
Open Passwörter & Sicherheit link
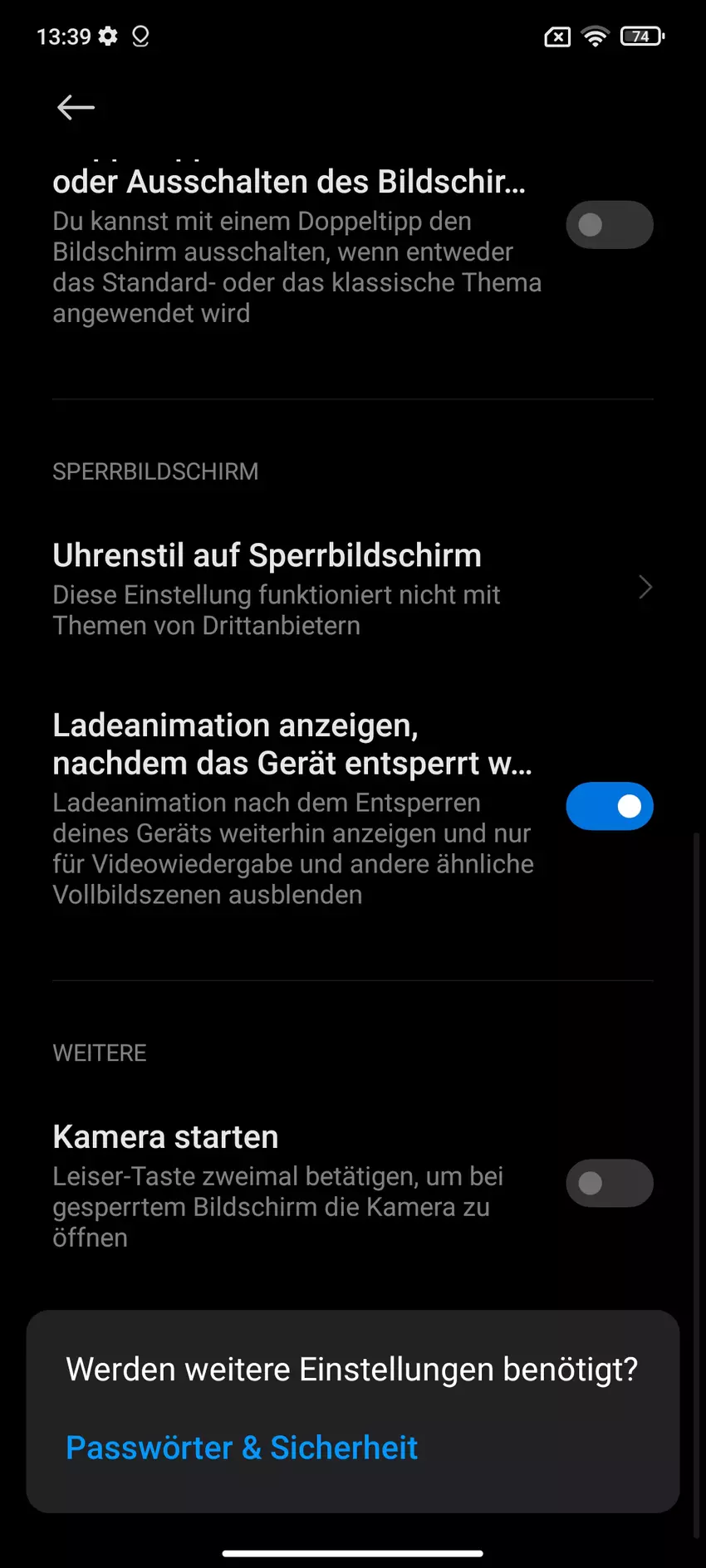(242, 1448)
